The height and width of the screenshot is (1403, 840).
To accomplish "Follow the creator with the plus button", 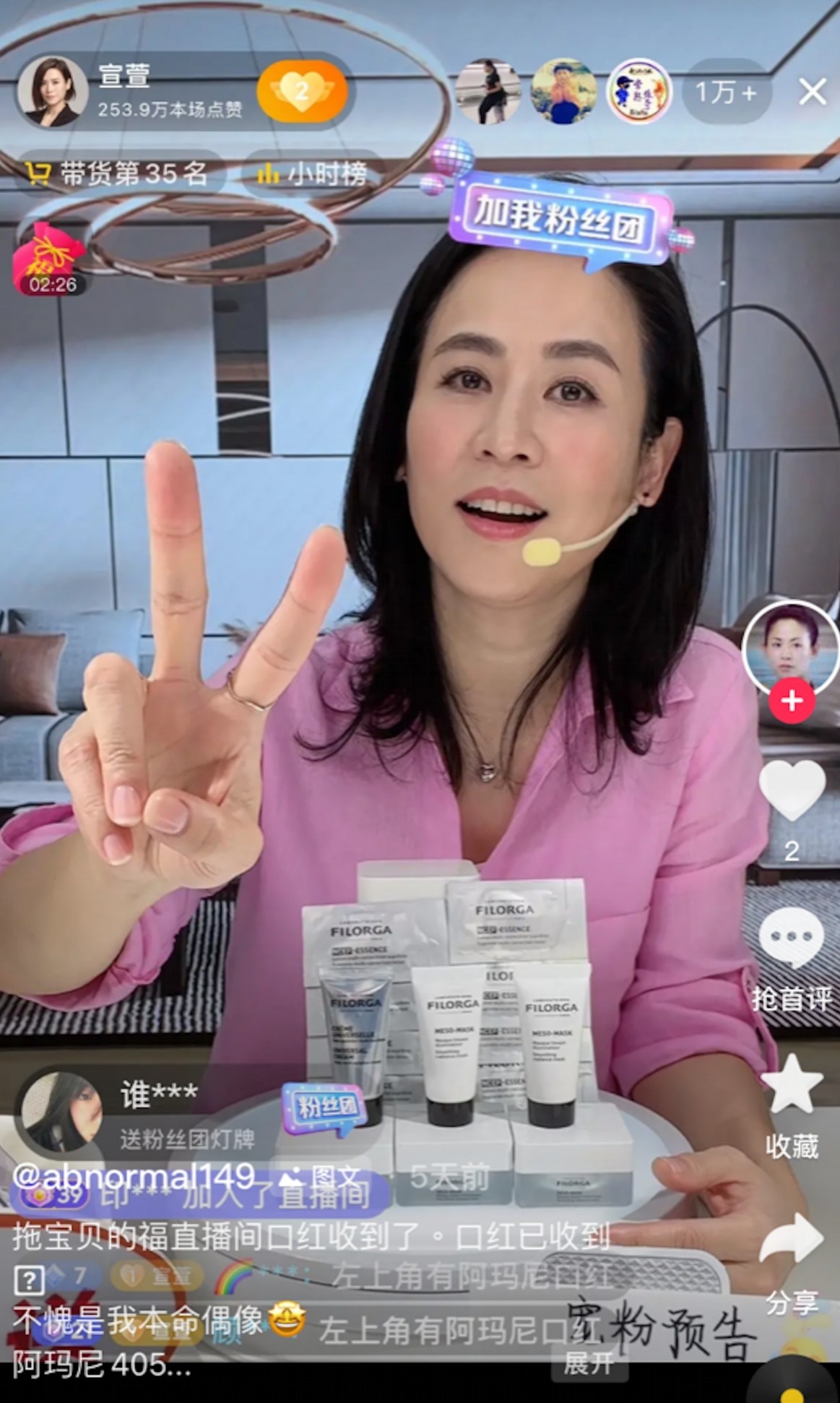I will click(x=792, y=700).
